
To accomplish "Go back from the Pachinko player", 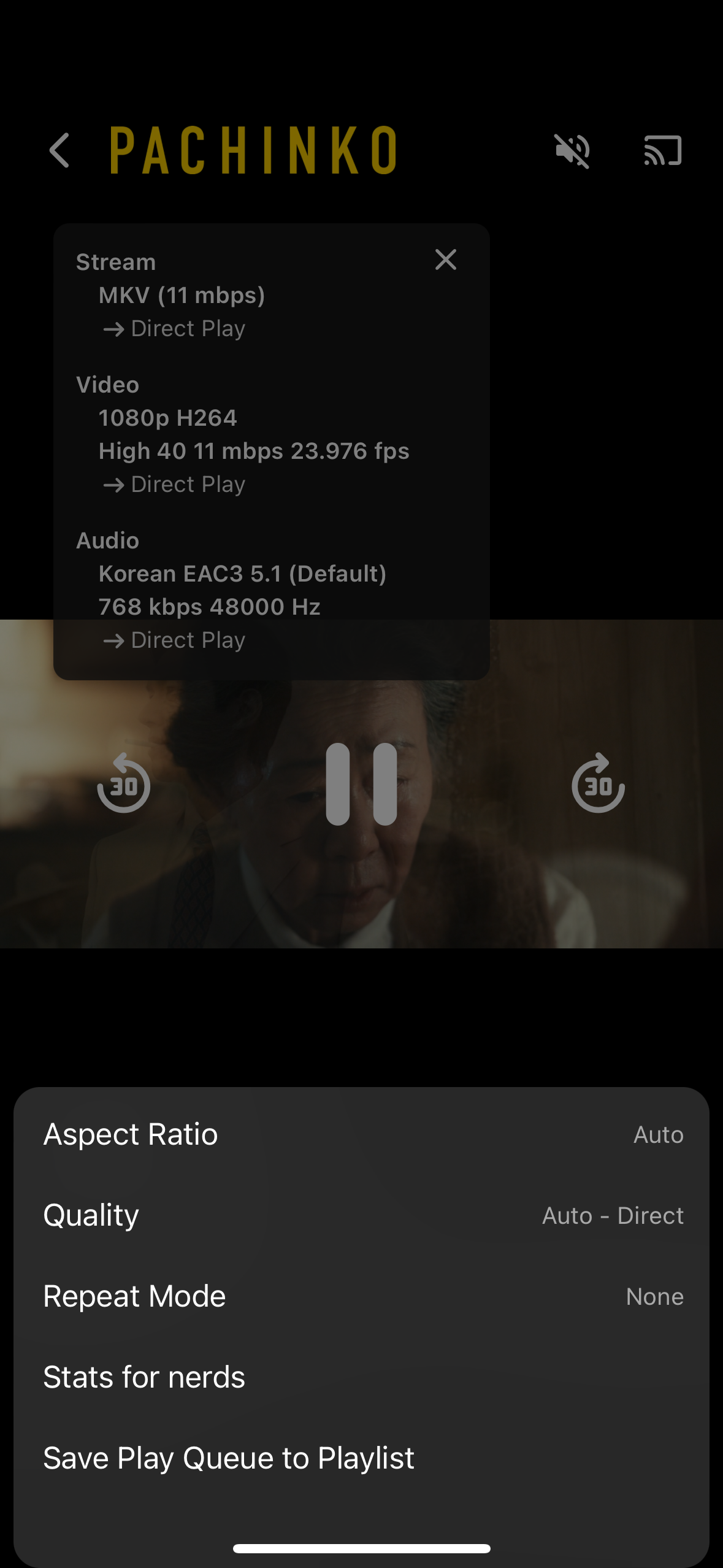I will [60, 150].
